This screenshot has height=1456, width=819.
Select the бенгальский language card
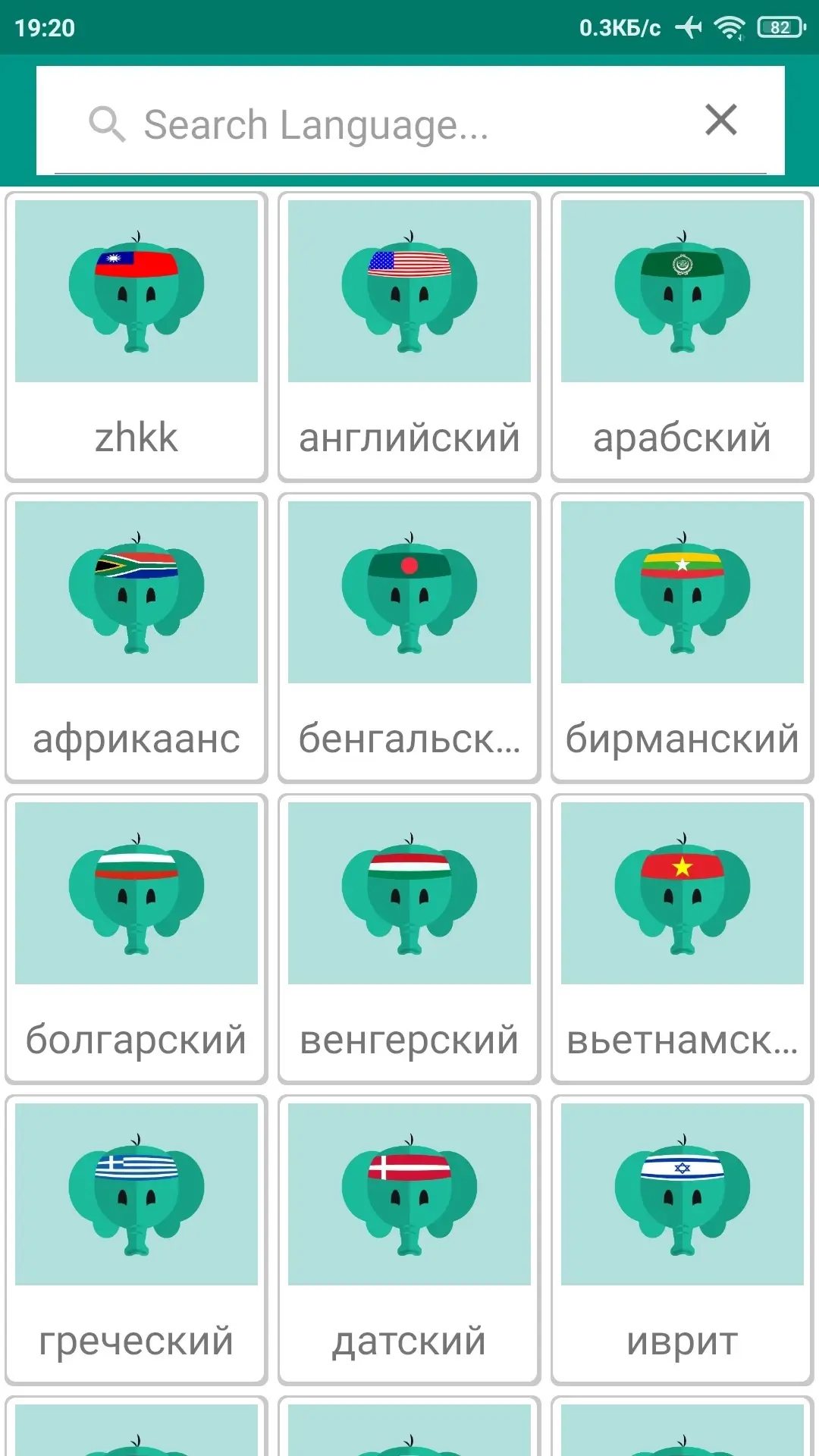pyautogui.click(x=409, y=638)
